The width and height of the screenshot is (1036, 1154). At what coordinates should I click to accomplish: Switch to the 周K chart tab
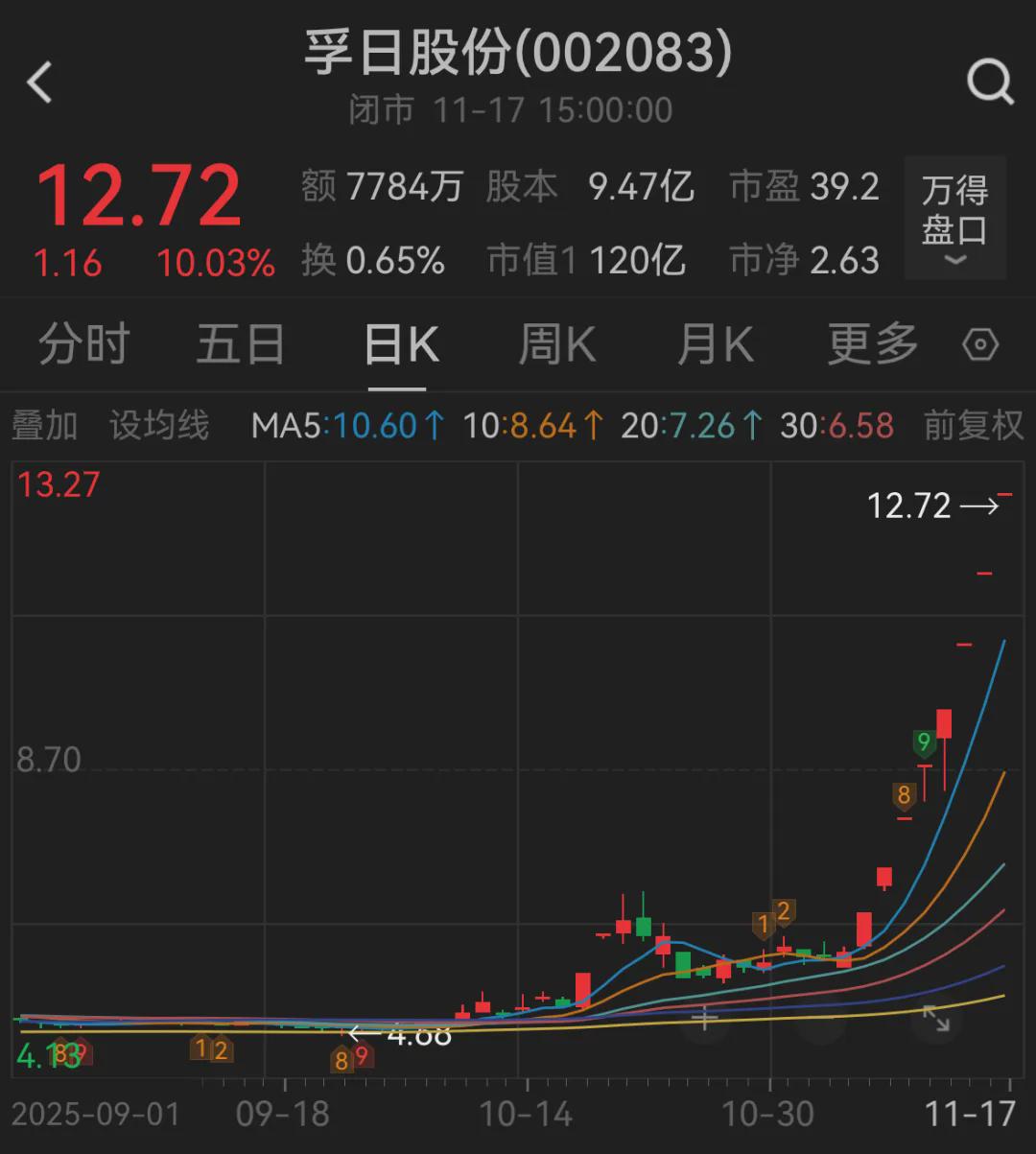pyautogui.click(x=556, y=344)
